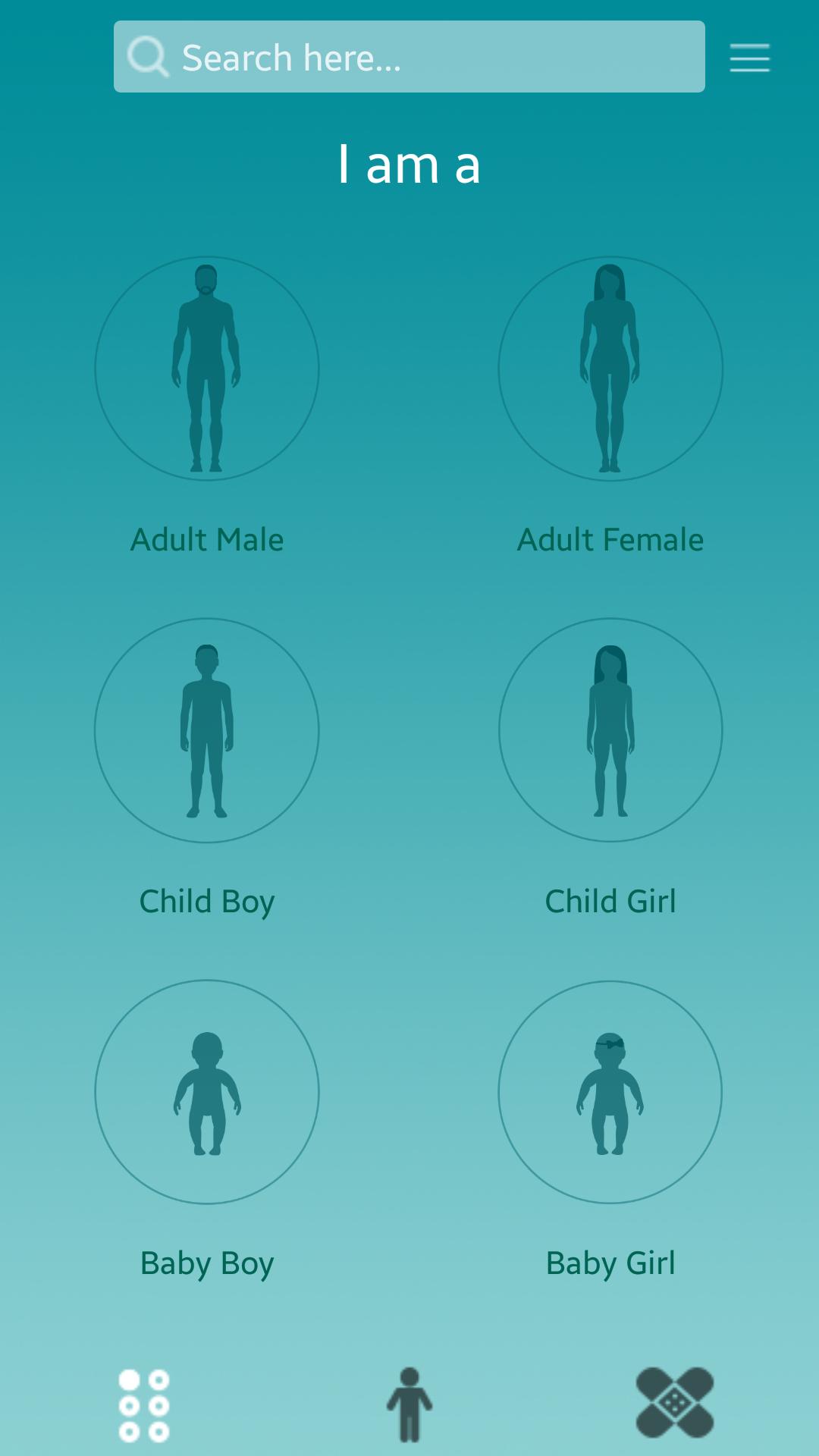The height and width of the screenshot is (1456, 819).
Task: Select Adult Male body type
Action: [x=207, y=369]
